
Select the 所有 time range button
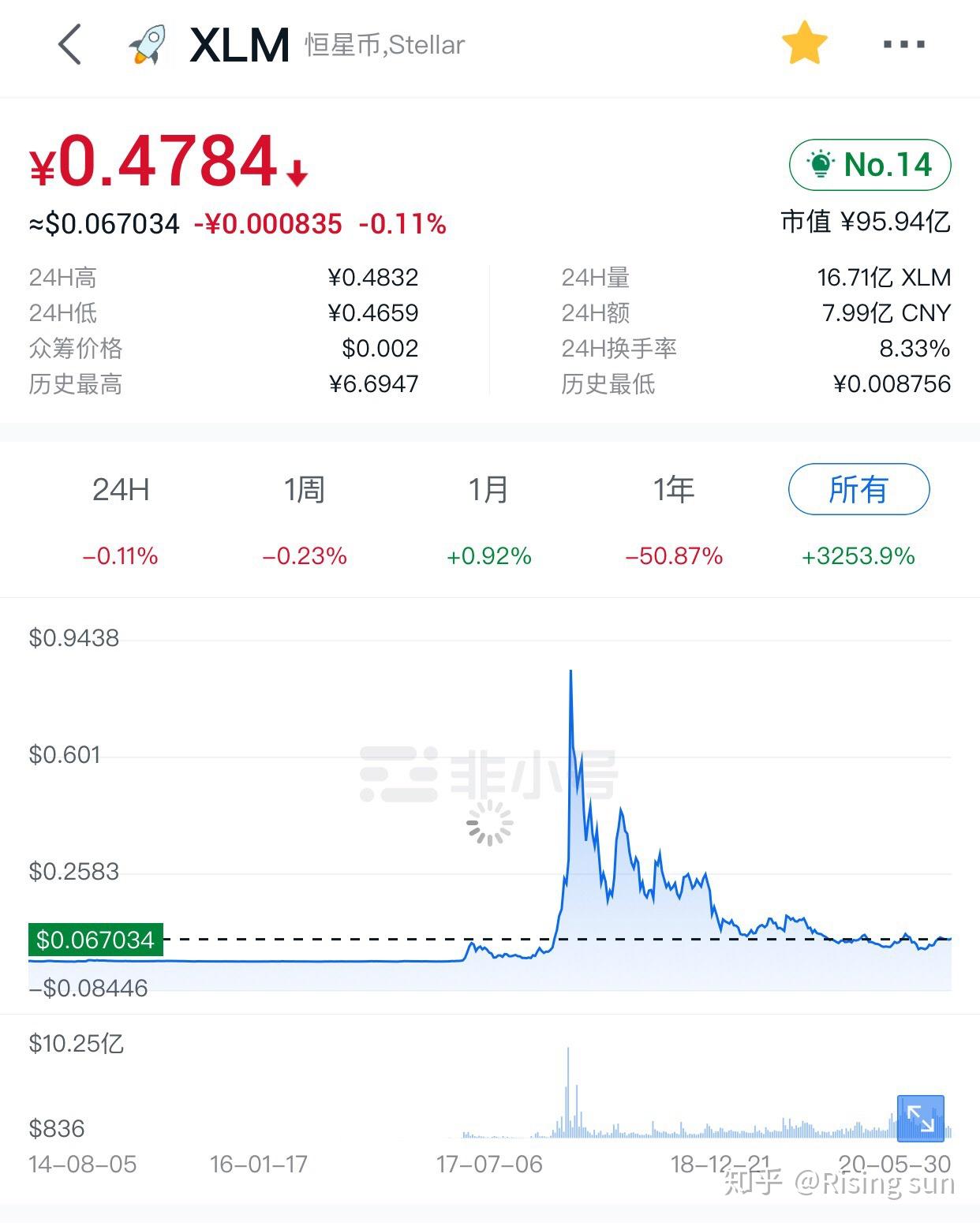click(857, 490)
